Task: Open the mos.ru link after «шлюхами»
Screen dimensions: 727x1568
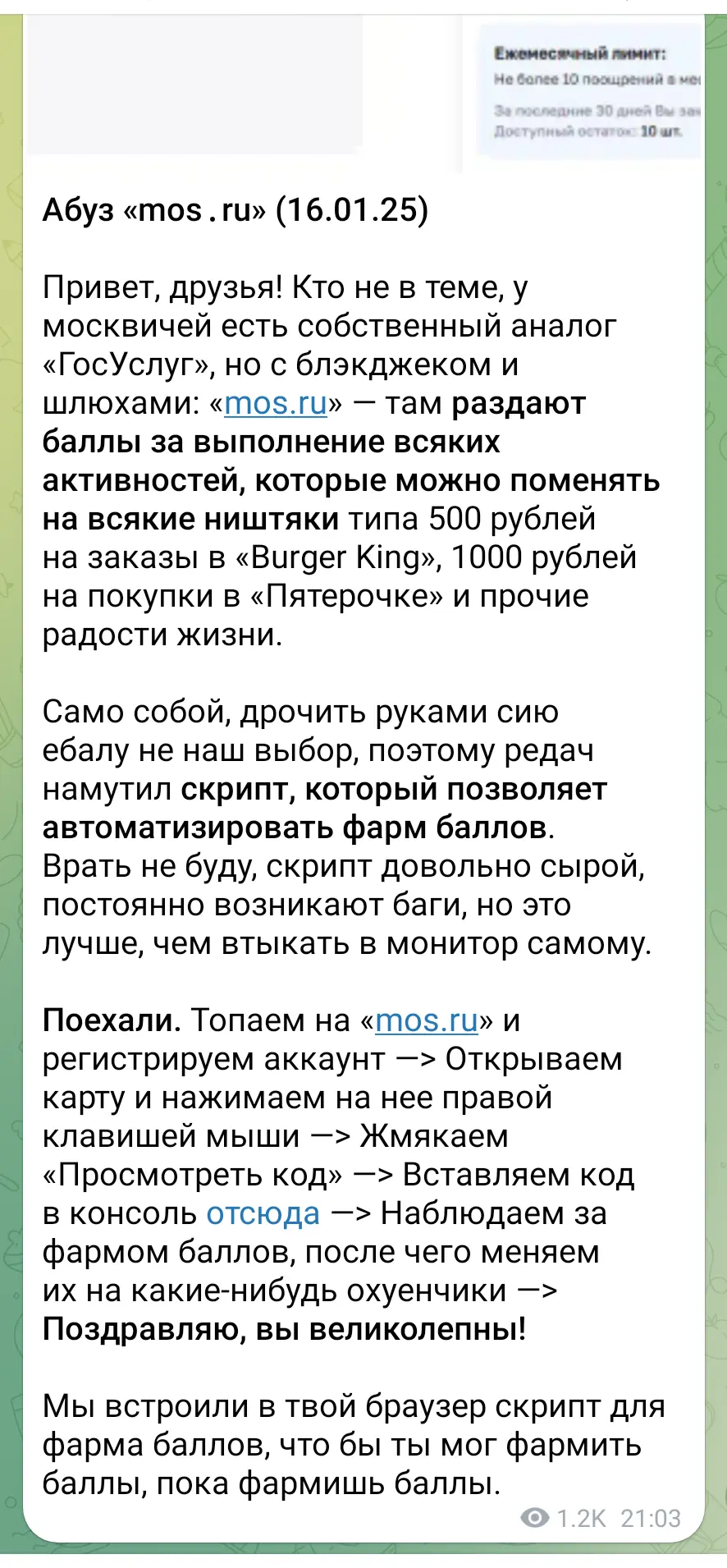Action: coord(276,404)
